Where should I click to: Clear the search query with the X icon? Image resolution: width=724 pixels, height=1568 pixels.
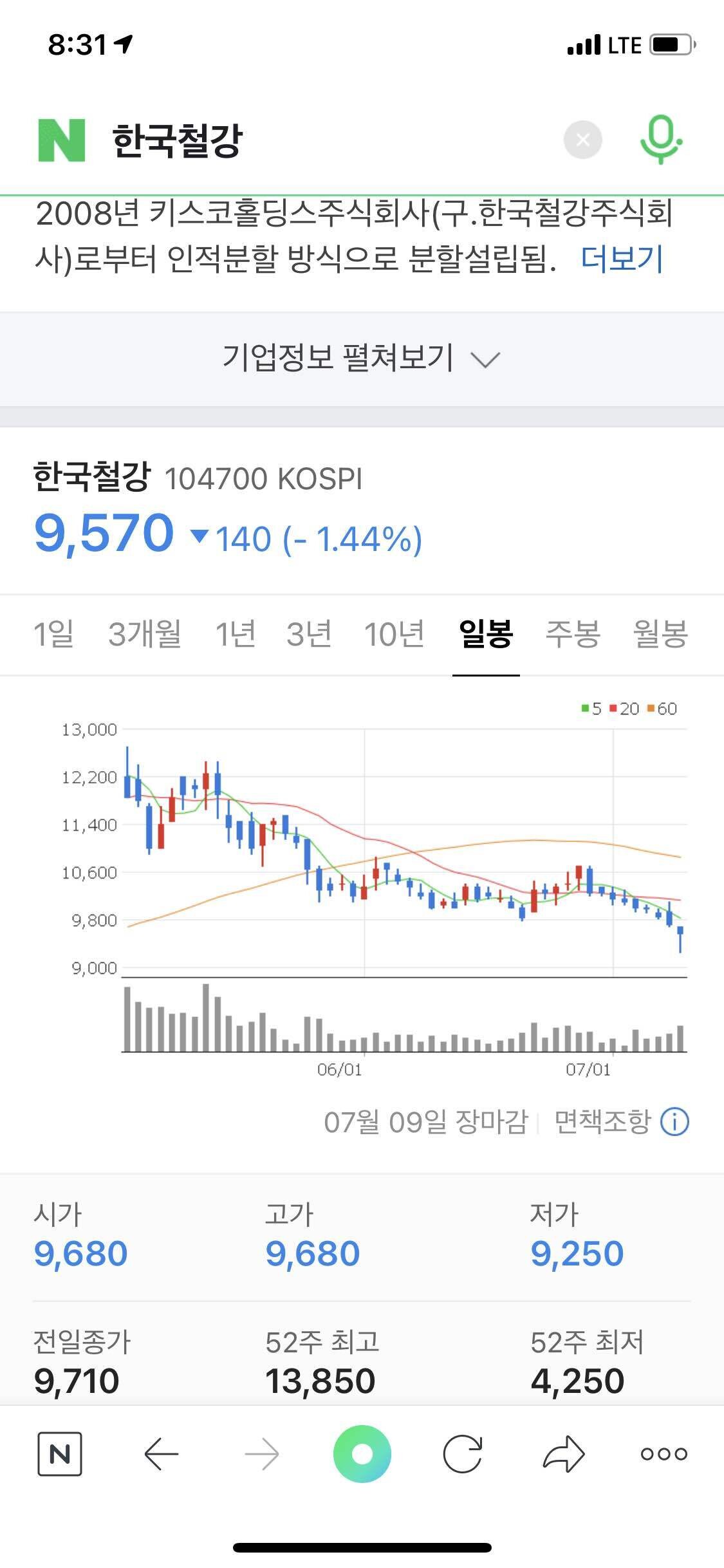coord(582,140)
